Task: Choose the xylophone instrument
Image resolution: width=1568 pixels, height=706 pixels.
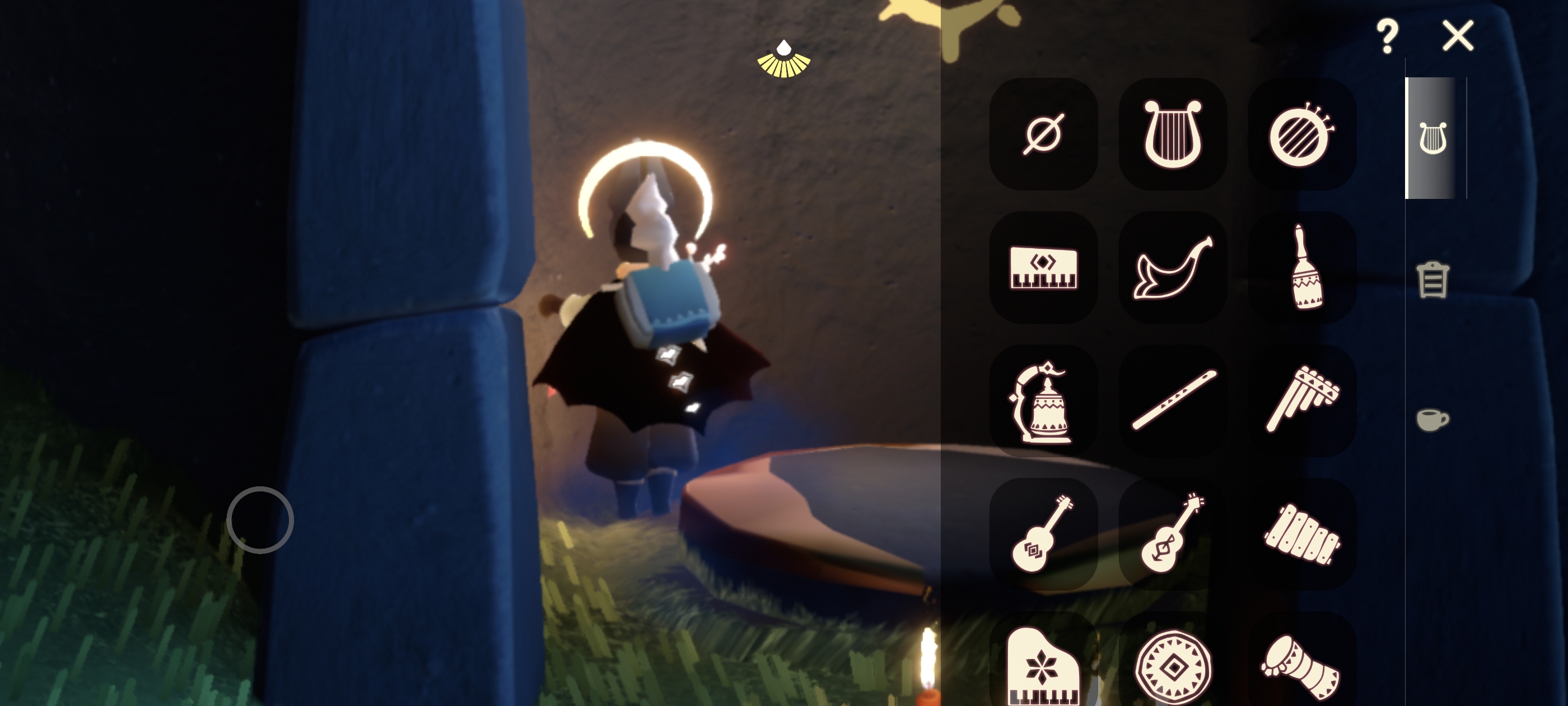Action: pyautogui.click(x=1303, y=534)
